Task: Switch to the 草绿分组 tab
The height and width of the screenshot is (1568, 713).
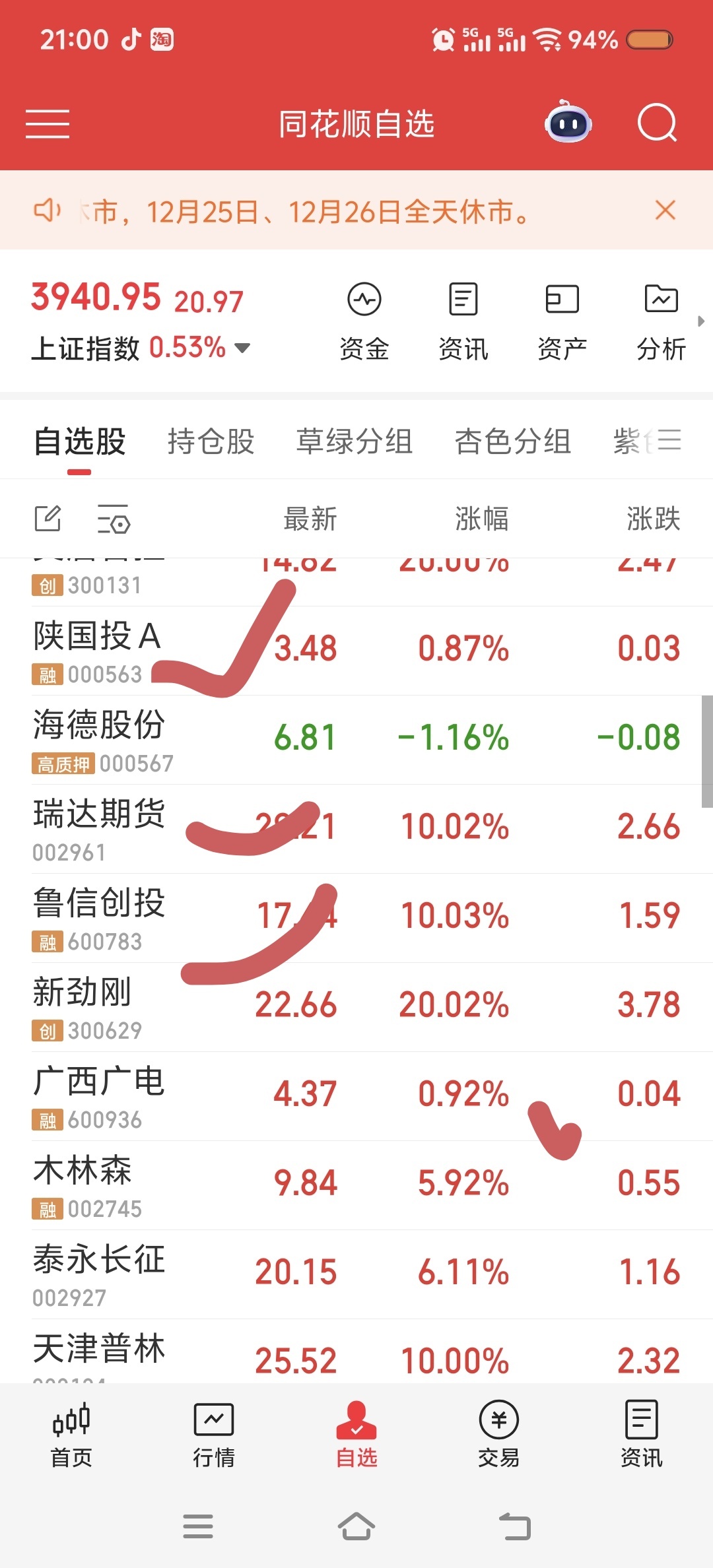Action: [354, 441]
